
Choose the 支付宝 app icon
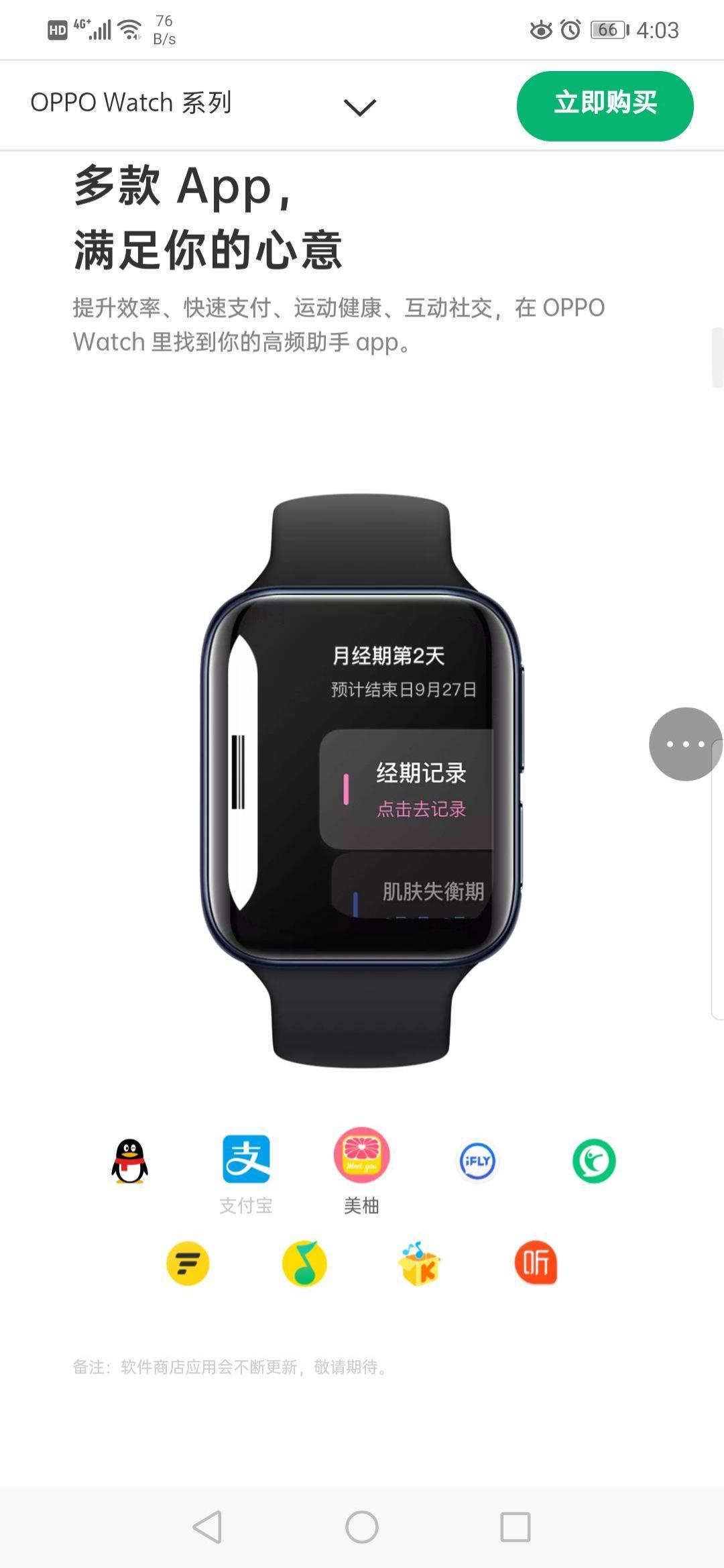246,1159
